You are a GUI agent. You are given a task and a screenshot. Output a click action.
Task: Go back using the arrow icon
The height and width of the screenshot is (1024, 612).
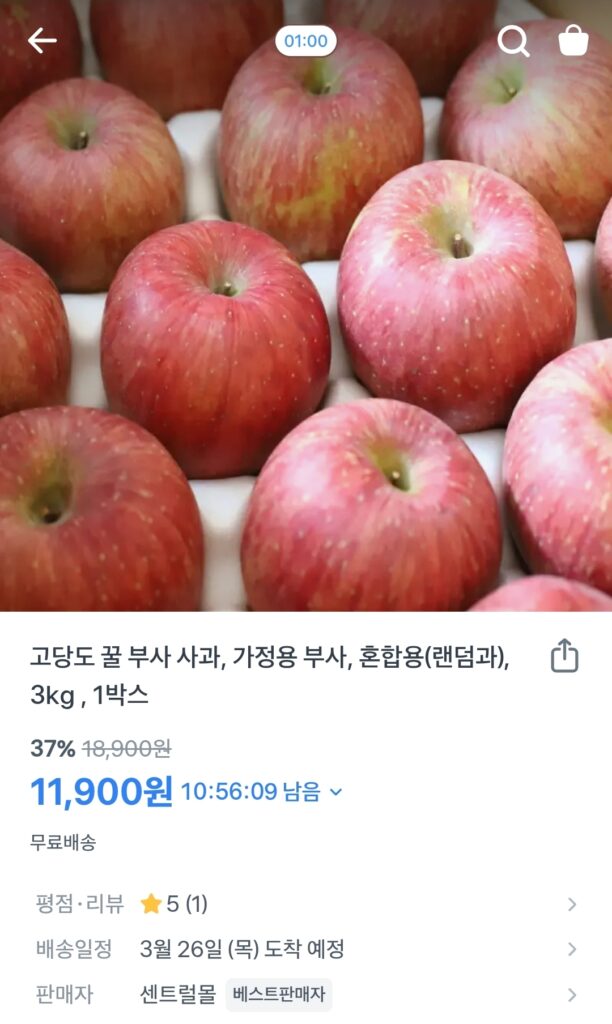click(42, 41)
